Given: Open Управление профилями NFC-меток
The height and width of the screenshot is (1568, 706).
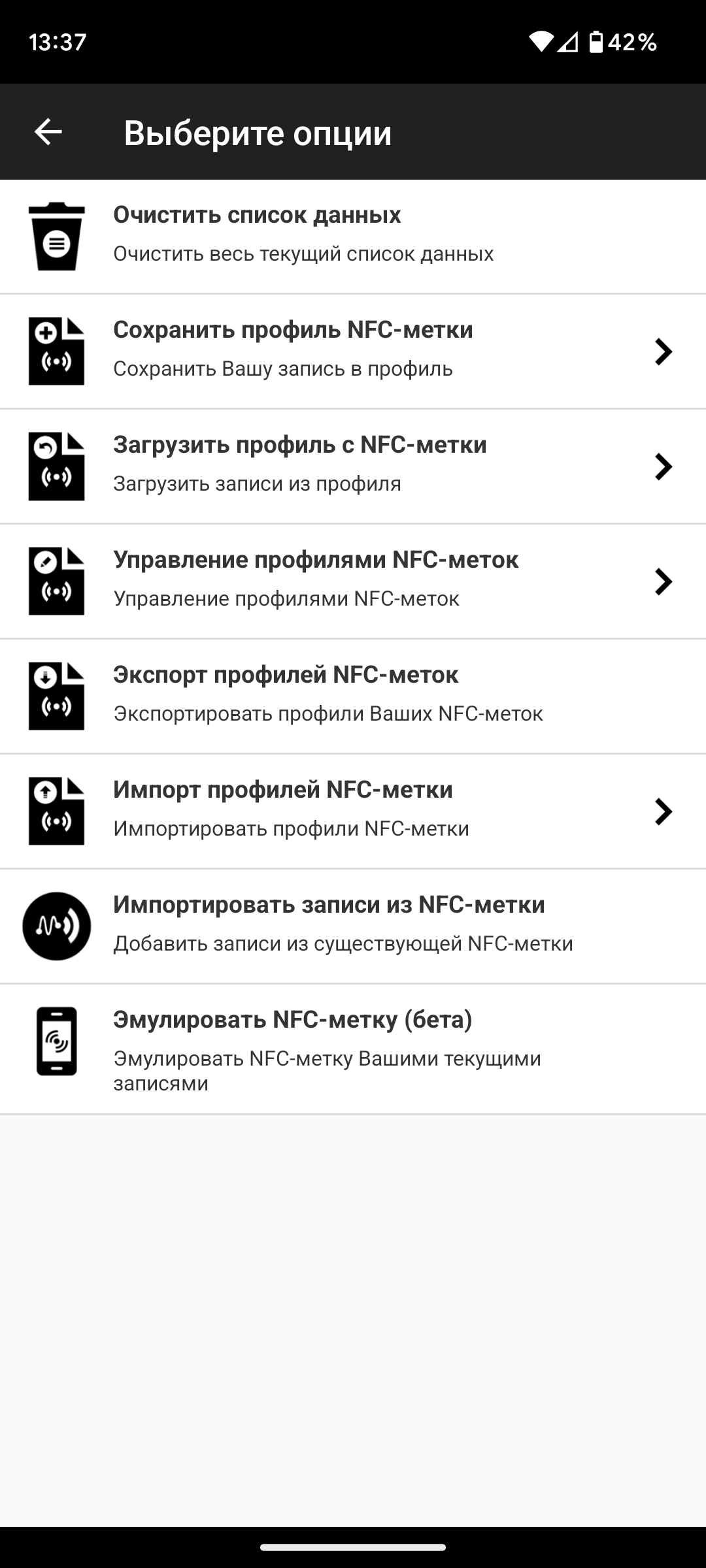Looking at the screenshot, I should pyautogui.click(x=353, y=581).
